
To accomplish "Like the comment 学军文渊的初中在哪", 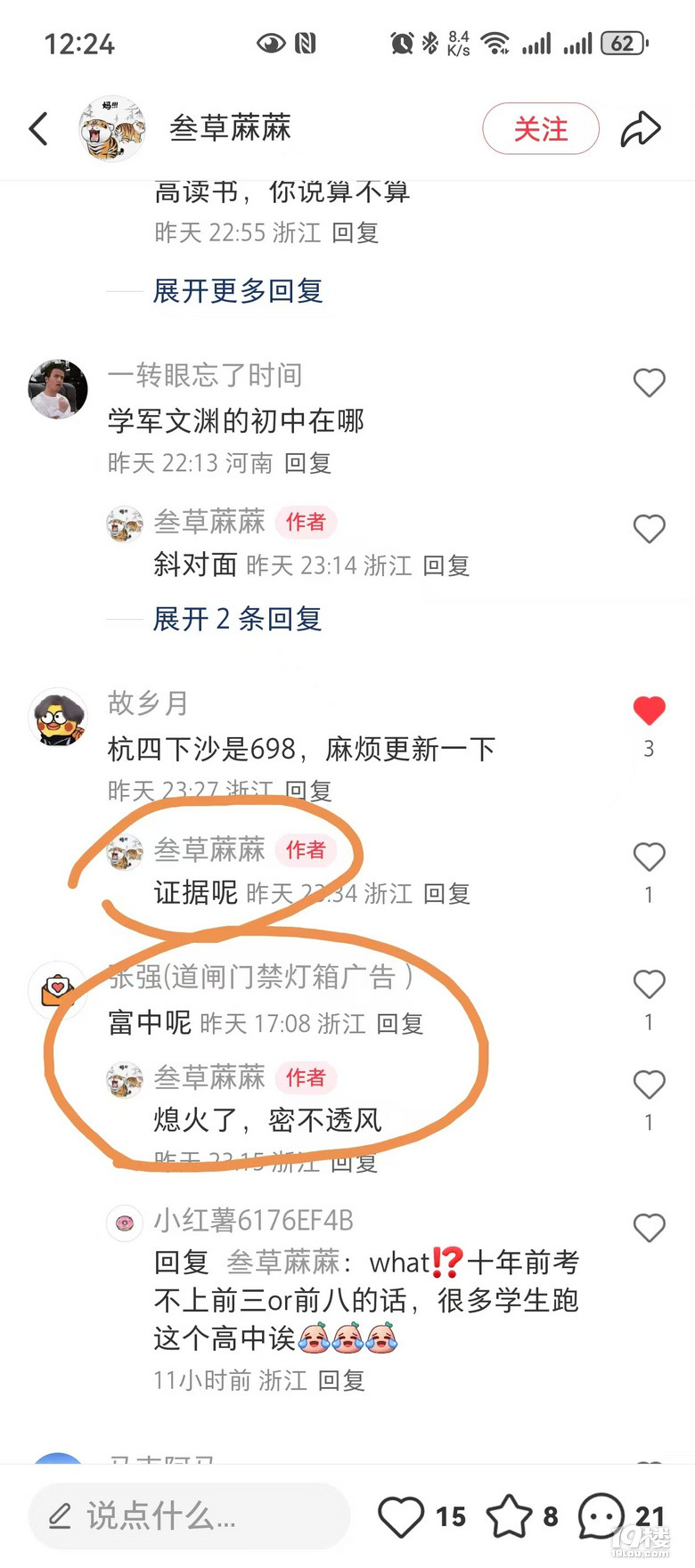I will (x=649, y=383).
